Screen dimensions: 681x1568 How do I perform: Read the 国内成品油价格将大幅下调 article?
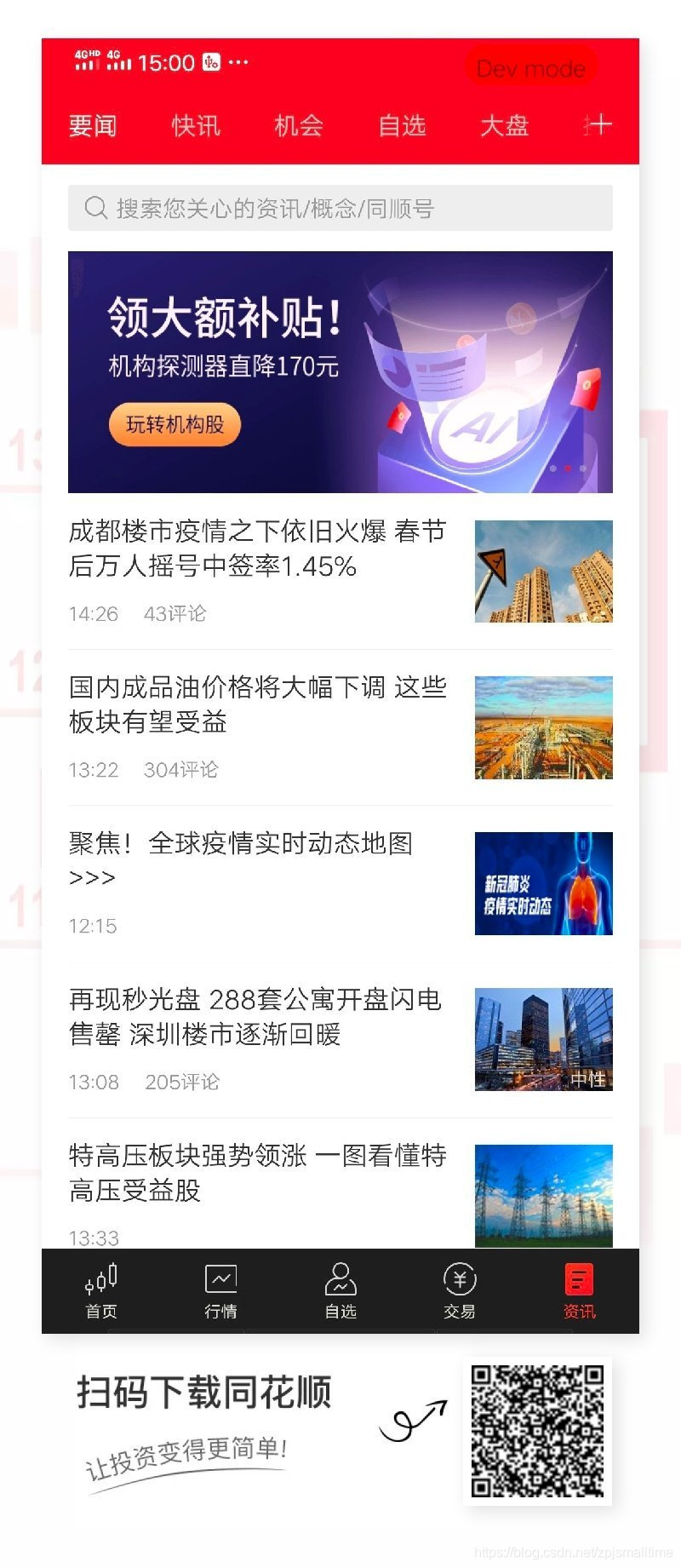[257, 704]
